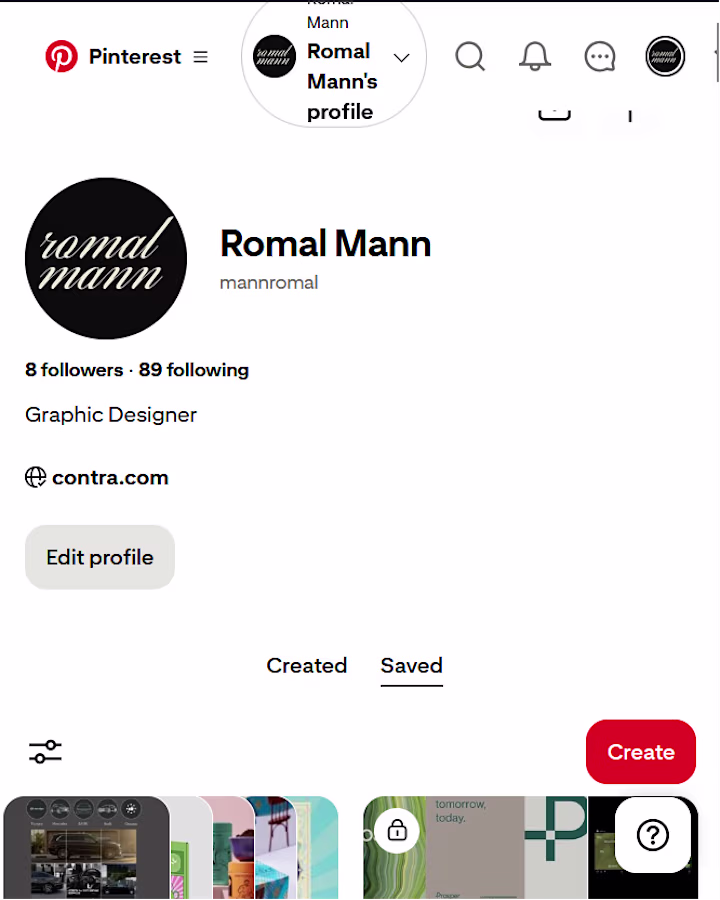Image resolution: width=720 pixels, height=900 pixels.
Task: Open the Pinterest hamburger menu
Action: click(x=201, y=57)
